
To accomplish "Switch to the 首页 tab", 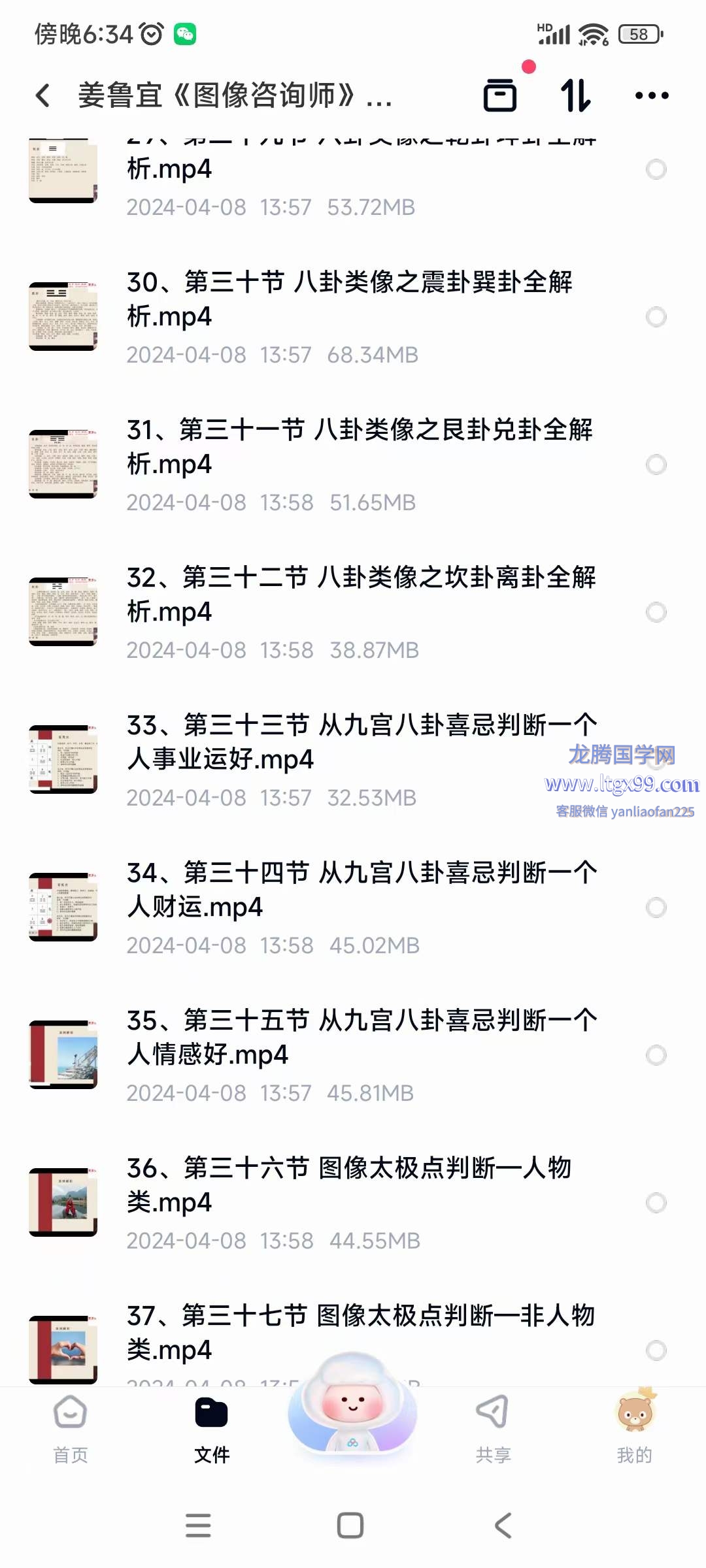I will pos(70,1429).
